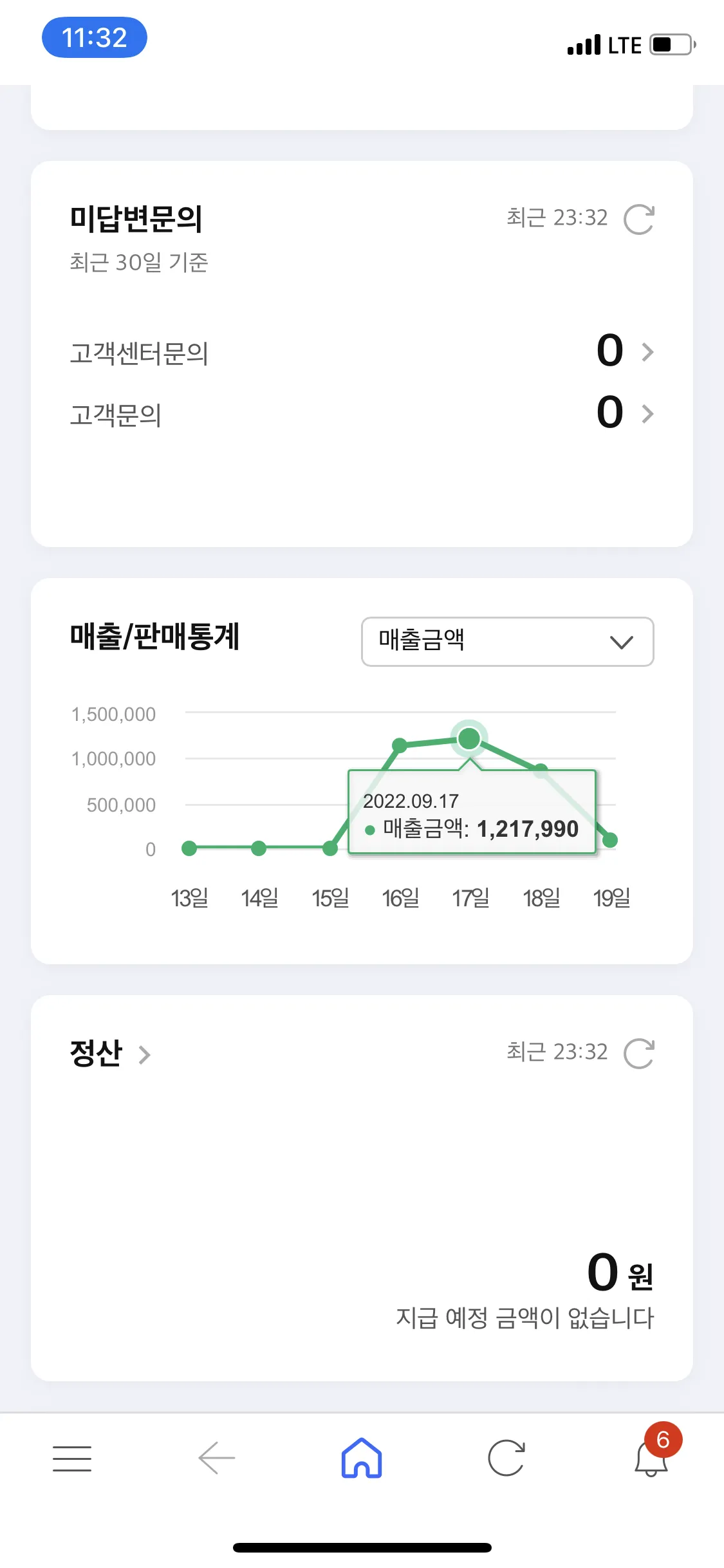Refresh the page using bottom bar refresh icon
The height and width of the screenshot is (1568, 724).
click(x=506, y=1459)
